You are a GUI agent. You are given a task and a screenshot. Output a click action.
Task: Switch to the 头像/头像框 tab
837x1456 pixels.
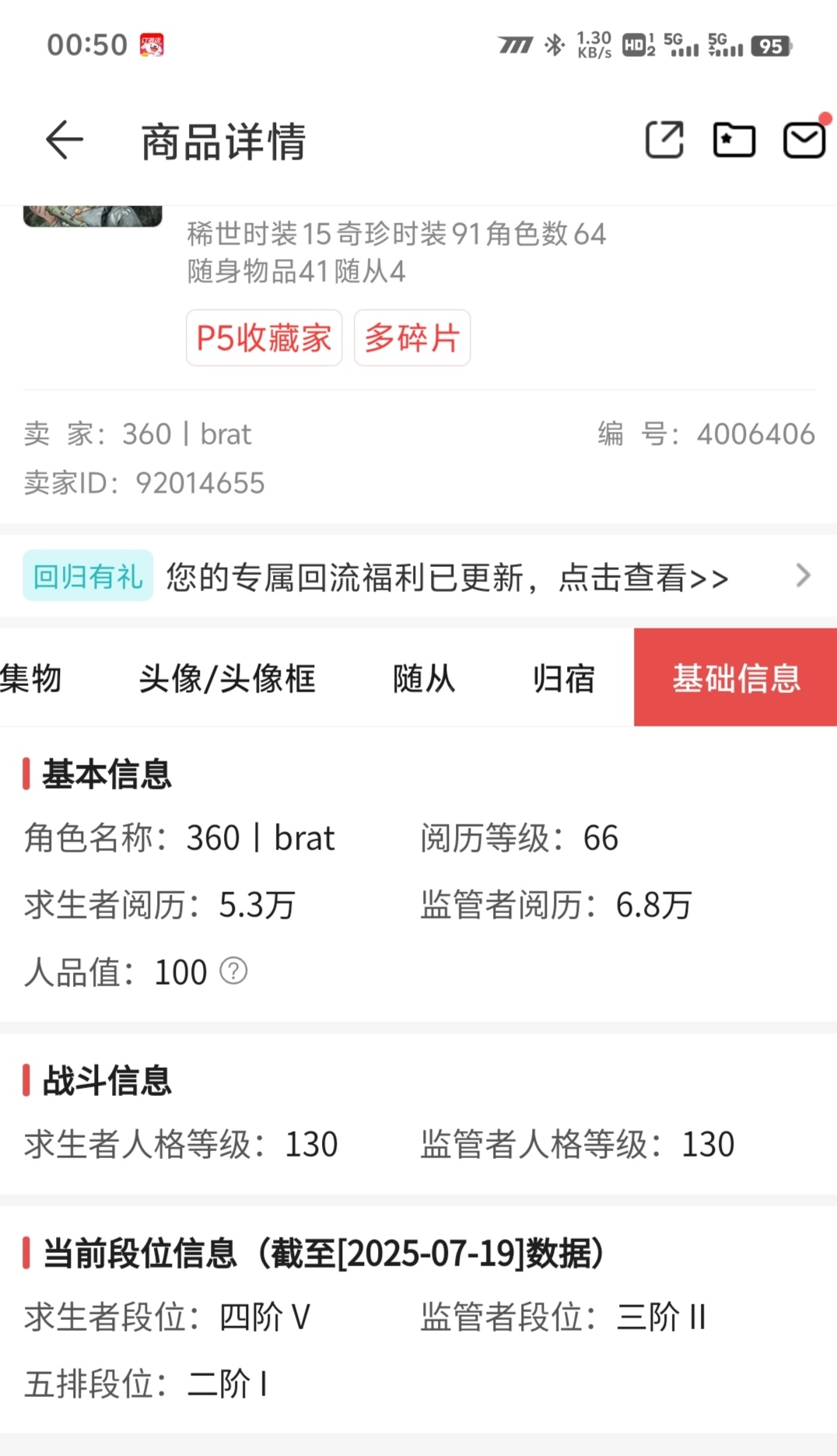(227, 678)
